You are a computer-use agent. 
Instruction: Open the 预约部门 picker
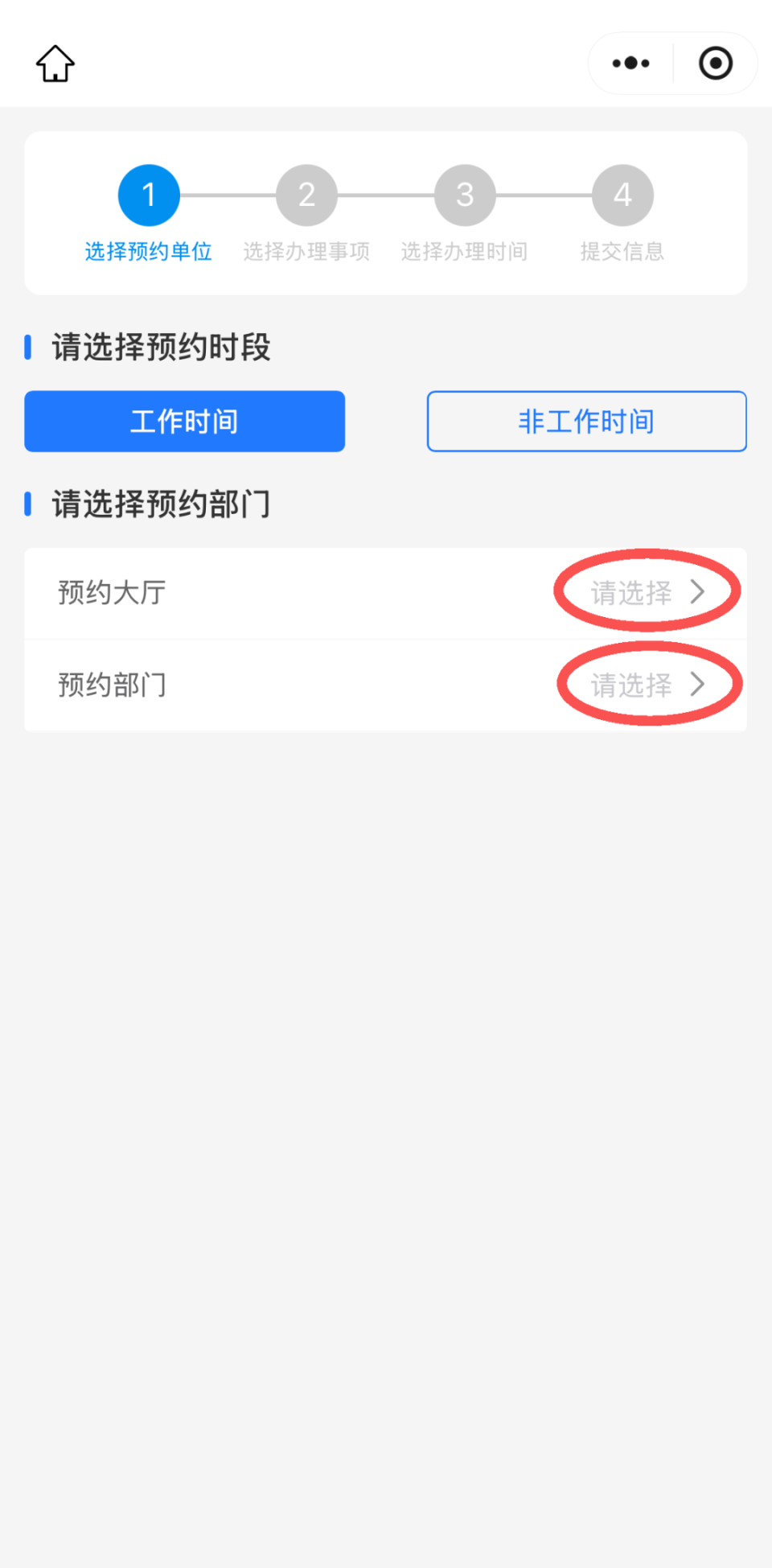coord(646,685)
